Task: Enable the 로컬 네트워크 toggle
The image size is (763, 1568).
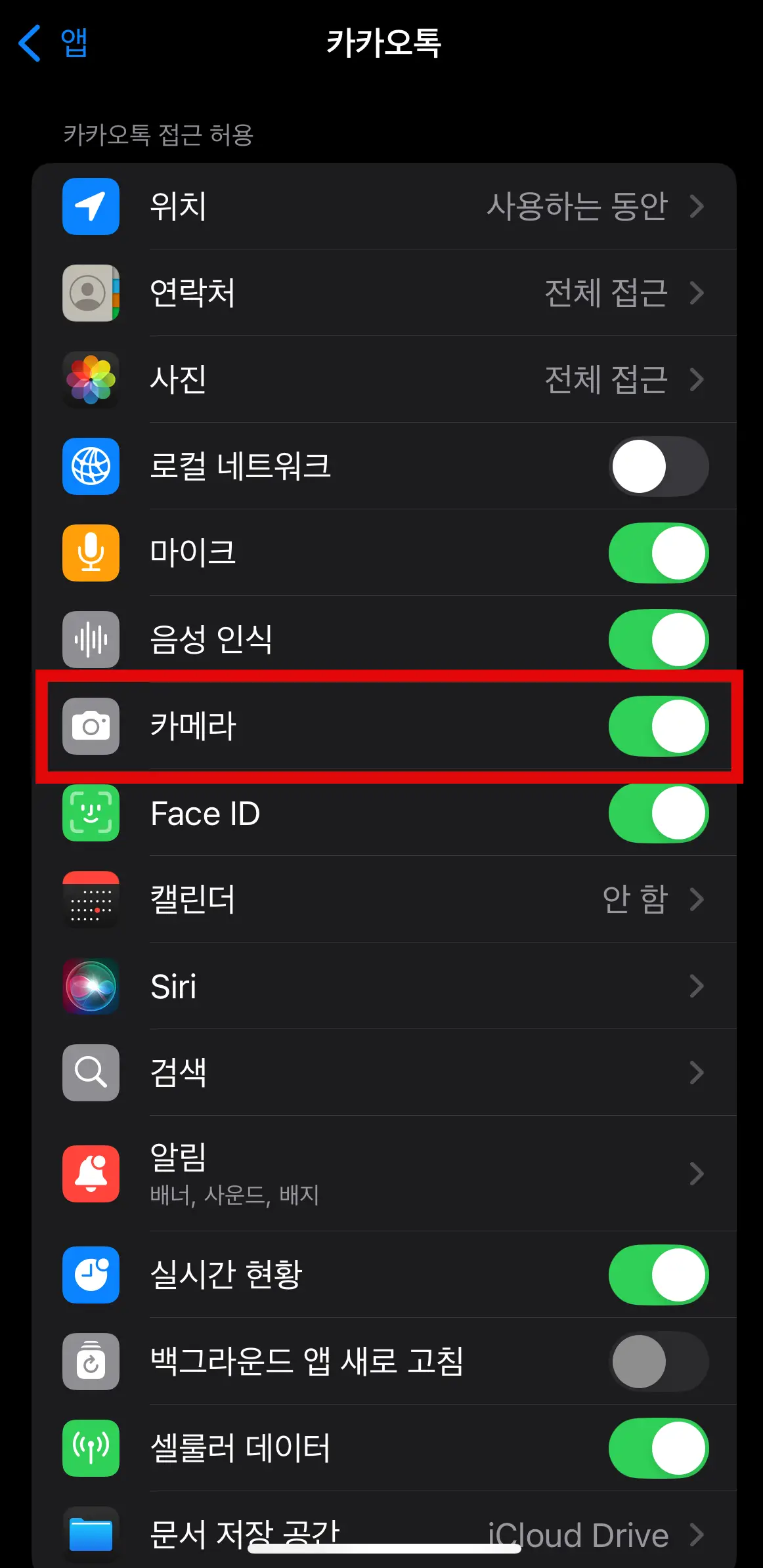Action: 659,466
